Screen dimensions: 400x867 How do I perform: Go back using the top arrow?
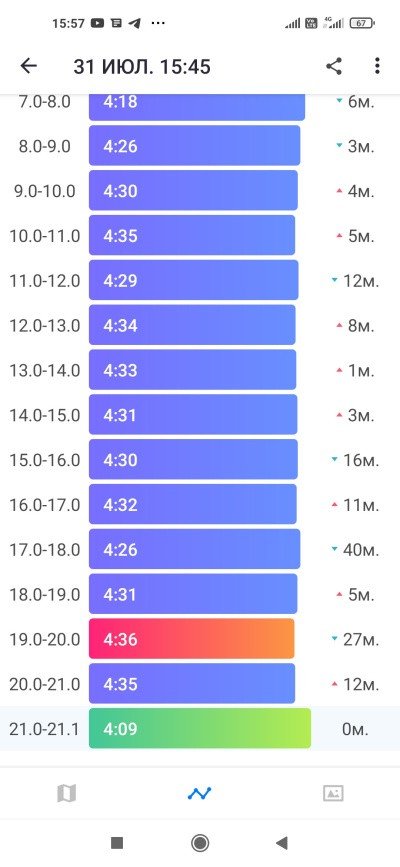click(28, 66)
